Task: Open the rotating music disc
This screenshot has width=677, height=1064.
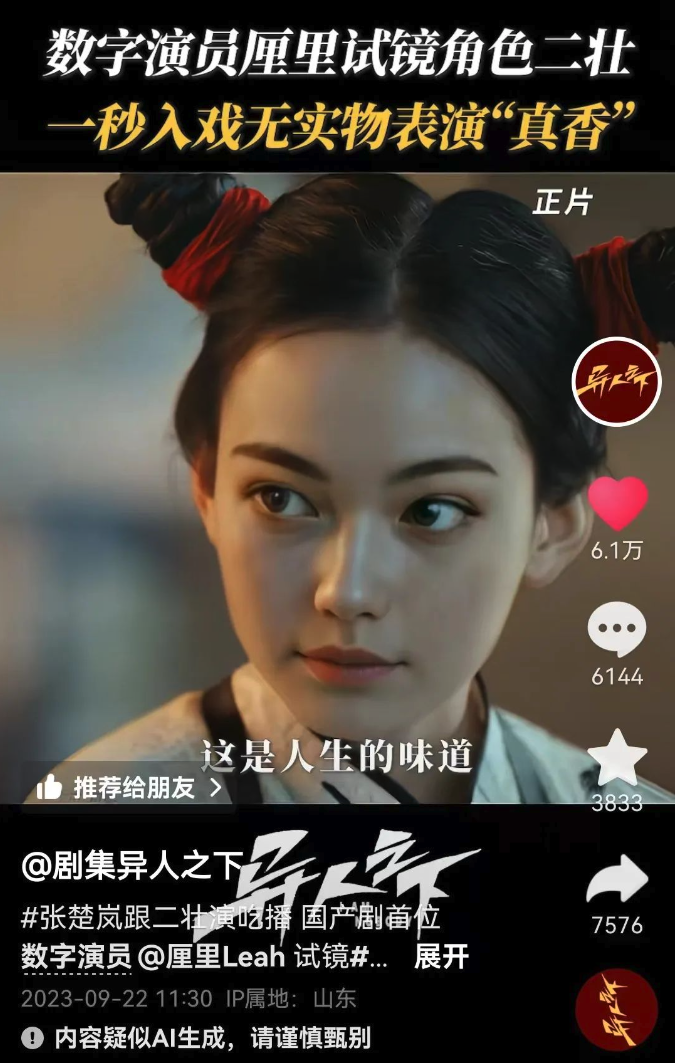Action: 617,1008
